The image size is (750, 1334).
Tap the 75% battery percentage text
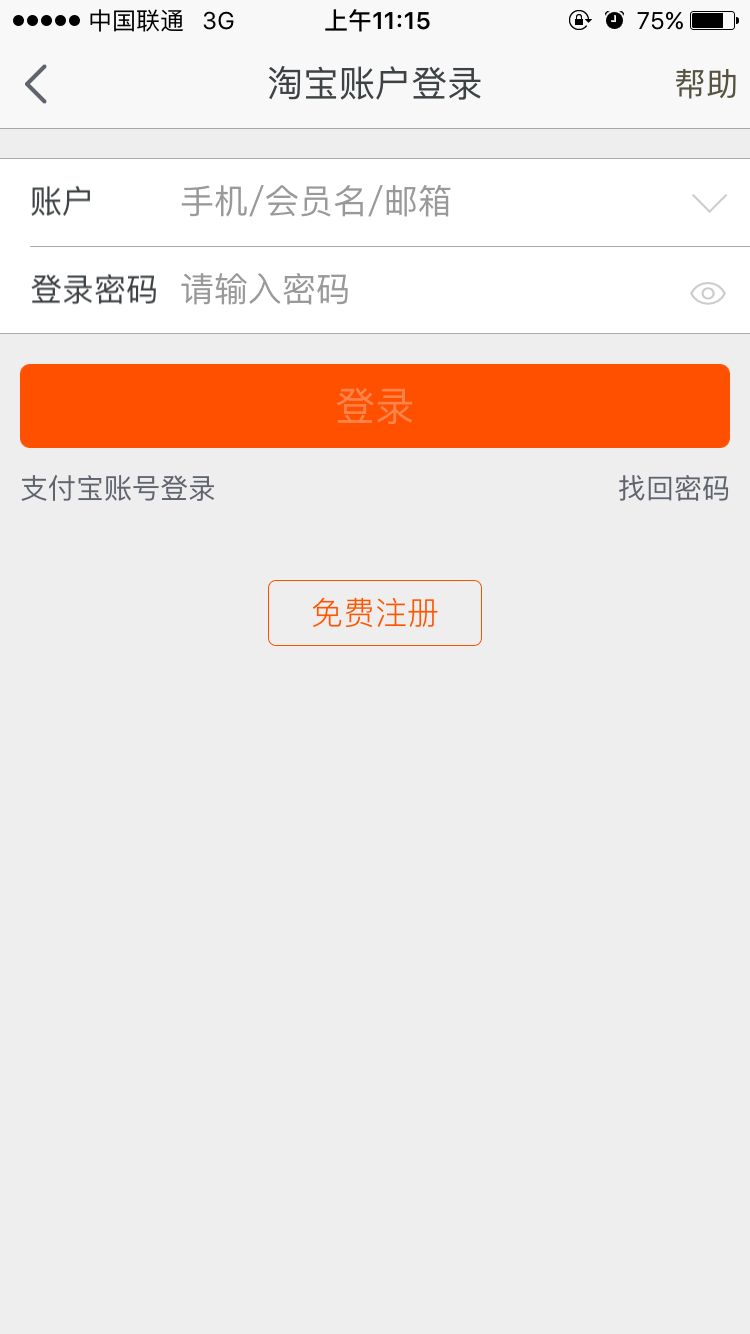[662, 19]
